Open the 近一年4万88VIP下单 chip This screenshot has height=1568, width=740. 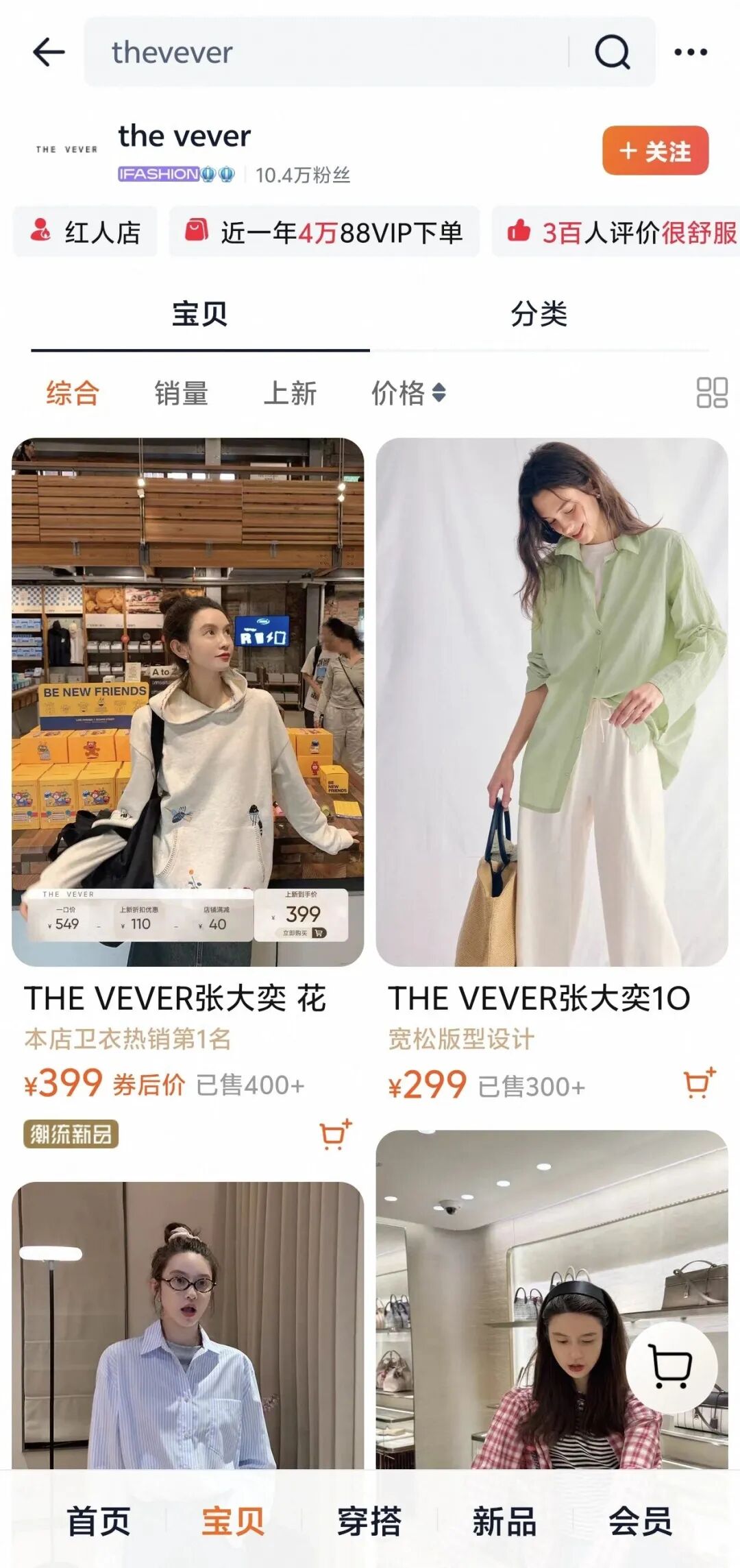(324, 232)
